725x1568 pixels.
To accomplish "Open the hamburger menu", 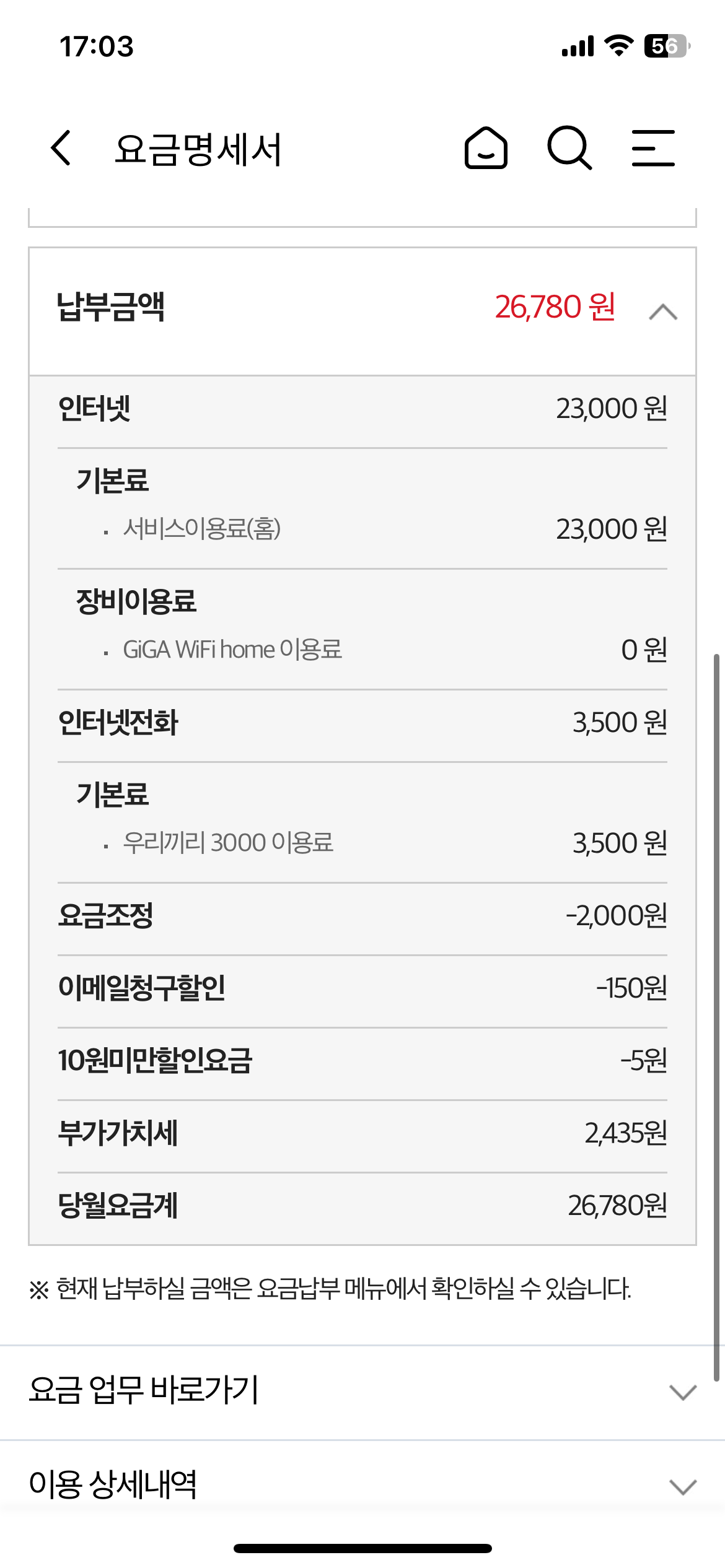I will point(653,148).
